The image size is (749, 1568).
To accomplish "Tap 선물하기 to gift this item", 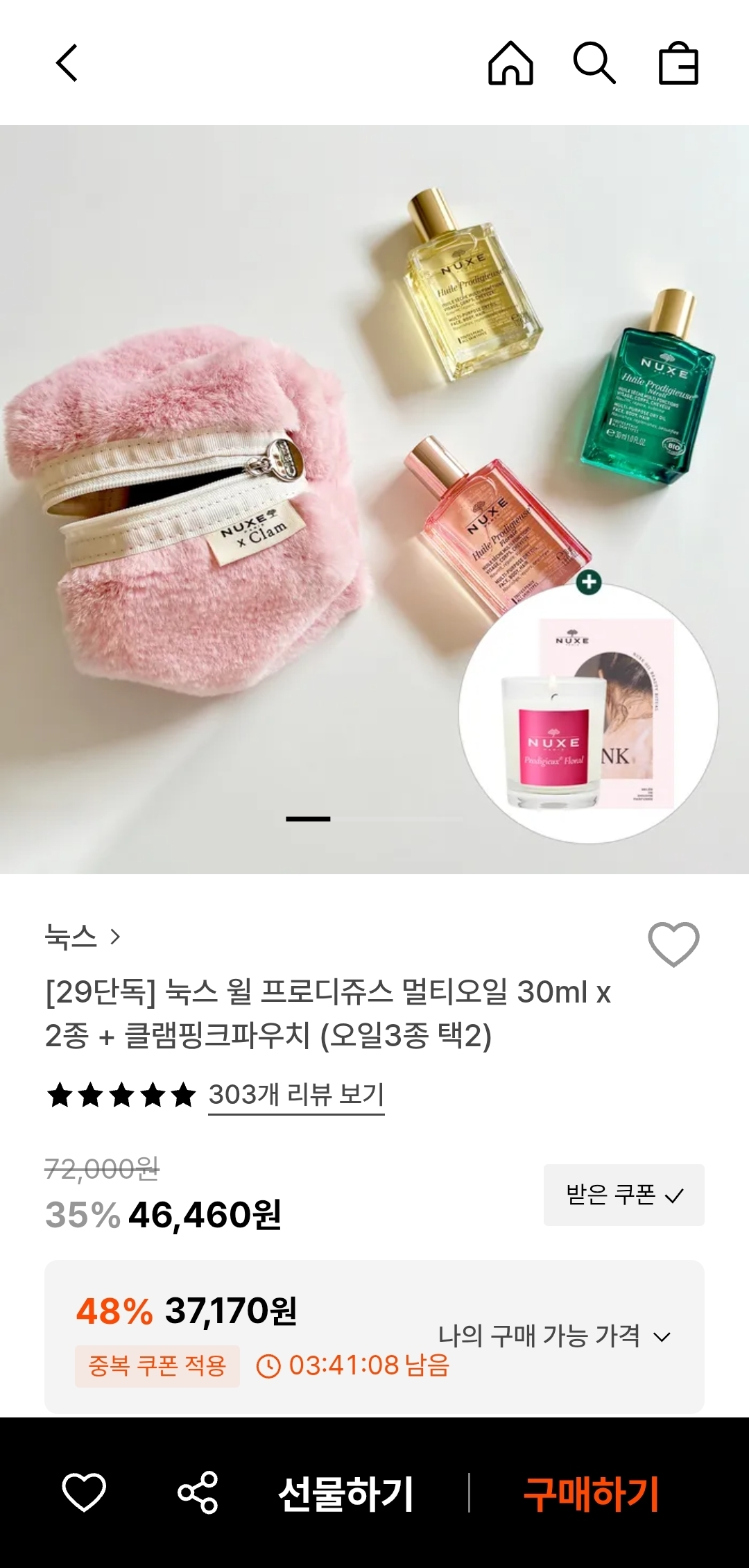I will 345,1493.
